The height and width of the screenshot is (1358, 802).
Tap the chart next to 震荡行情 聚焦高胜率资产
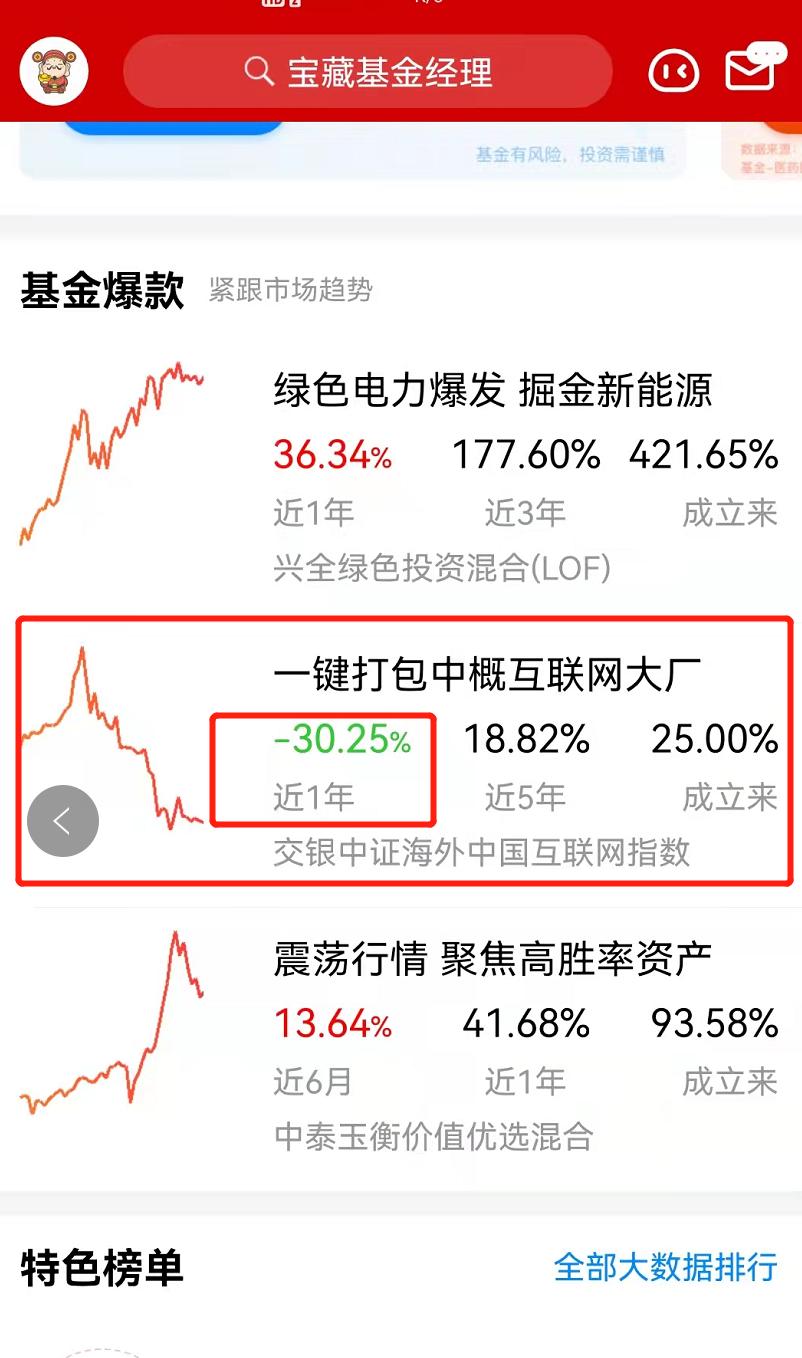110,1020
